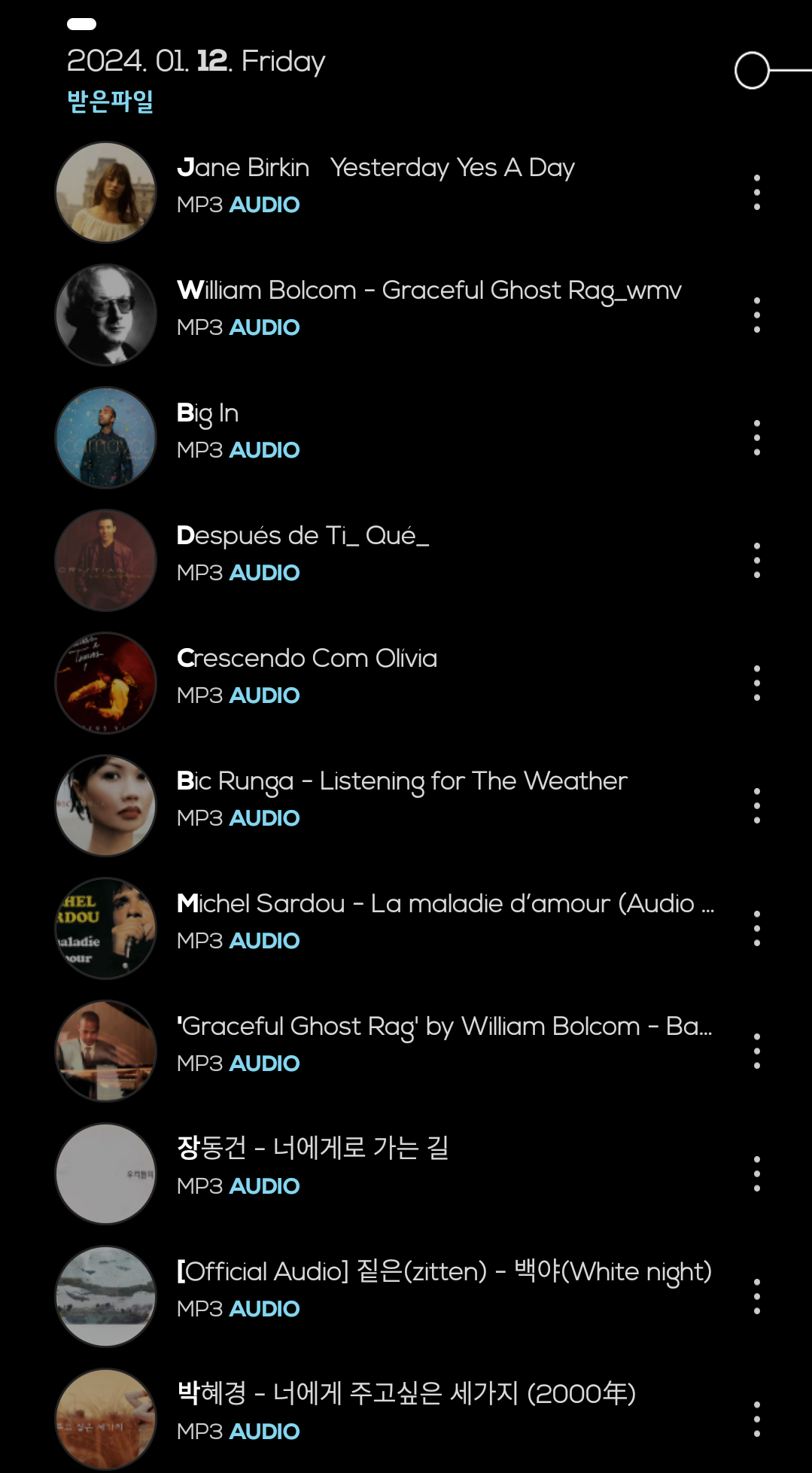This screenshot has height=1473, width=812.
Task: Open the overflow menu for Big In
Action: [x=756, y=438]
